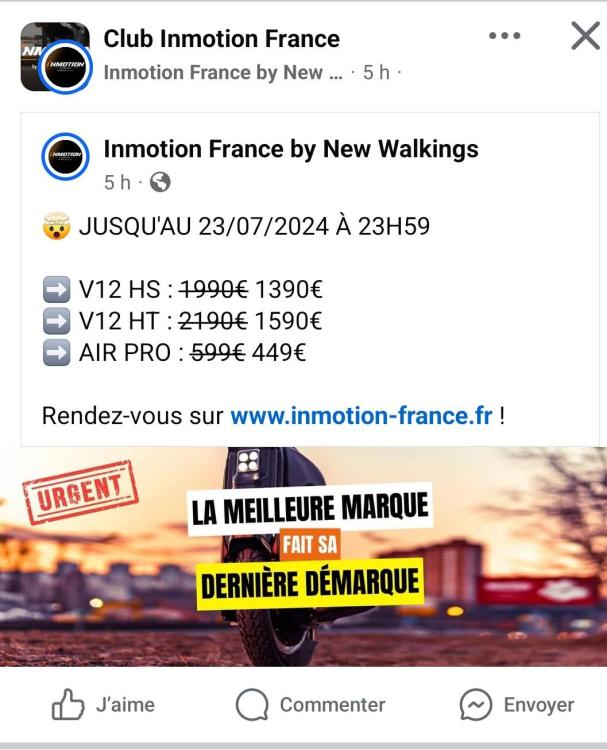Tap Commenter to write a comment
607x750 pixels.
click(x=310, y=705)
